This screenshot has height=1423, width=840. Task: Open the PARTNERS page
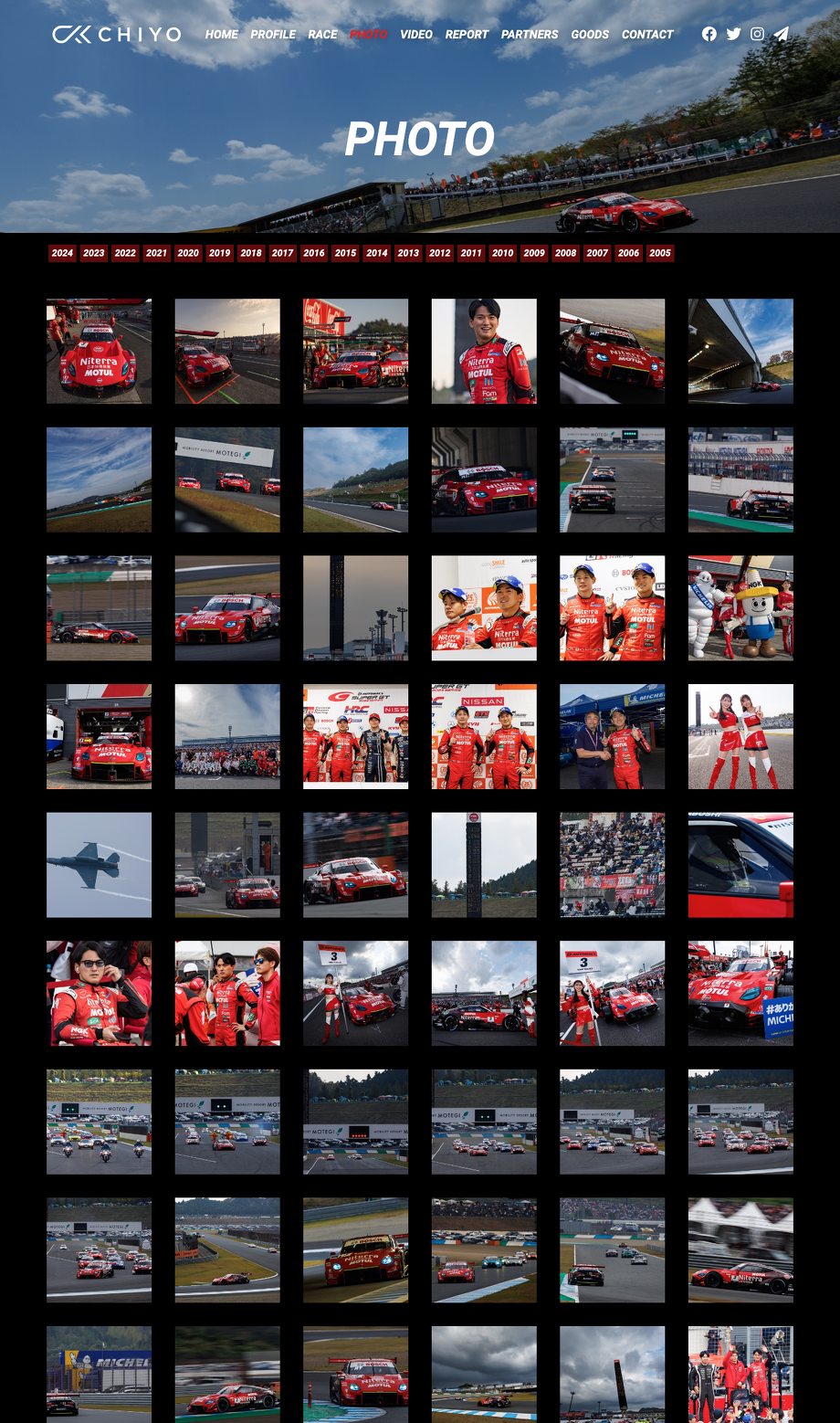[x=530, y=35]
